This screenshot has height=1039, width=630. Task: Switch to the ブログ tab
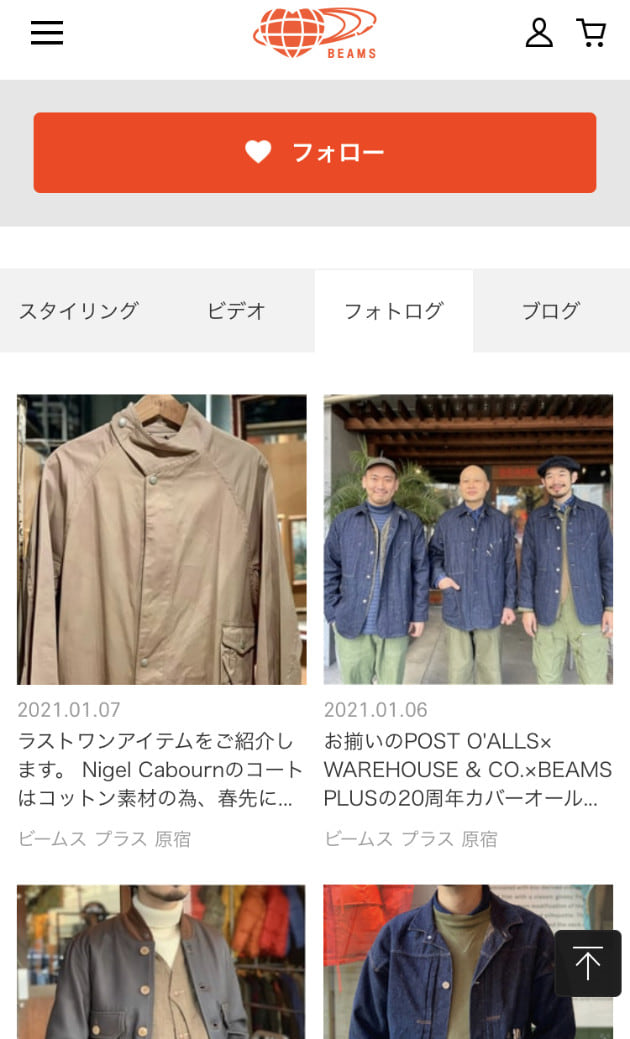pyautogui.click(x=550, y=311)
